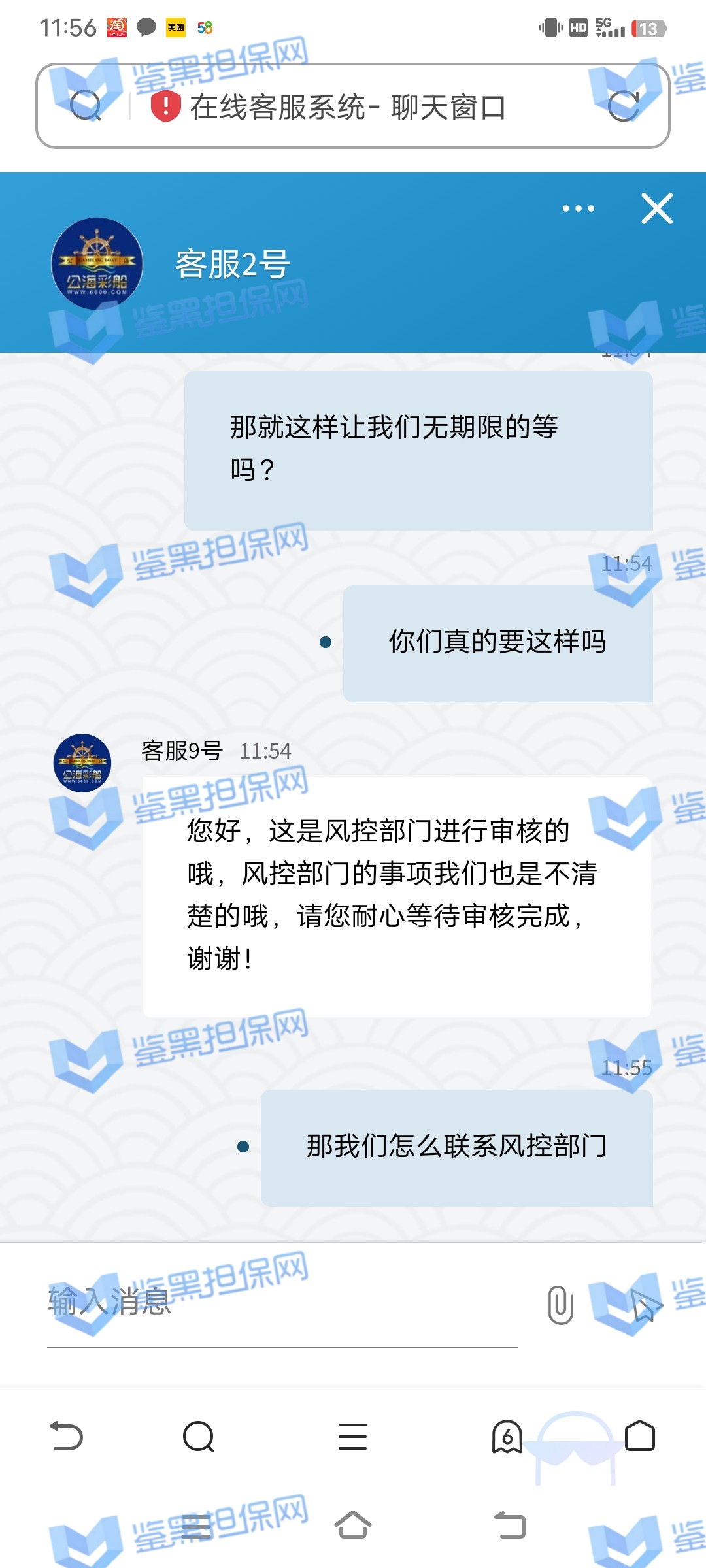This screenshot has width=706, height=1568.
Task: Send the message with the arrow icon
Action: click(x=645, y=1306)
